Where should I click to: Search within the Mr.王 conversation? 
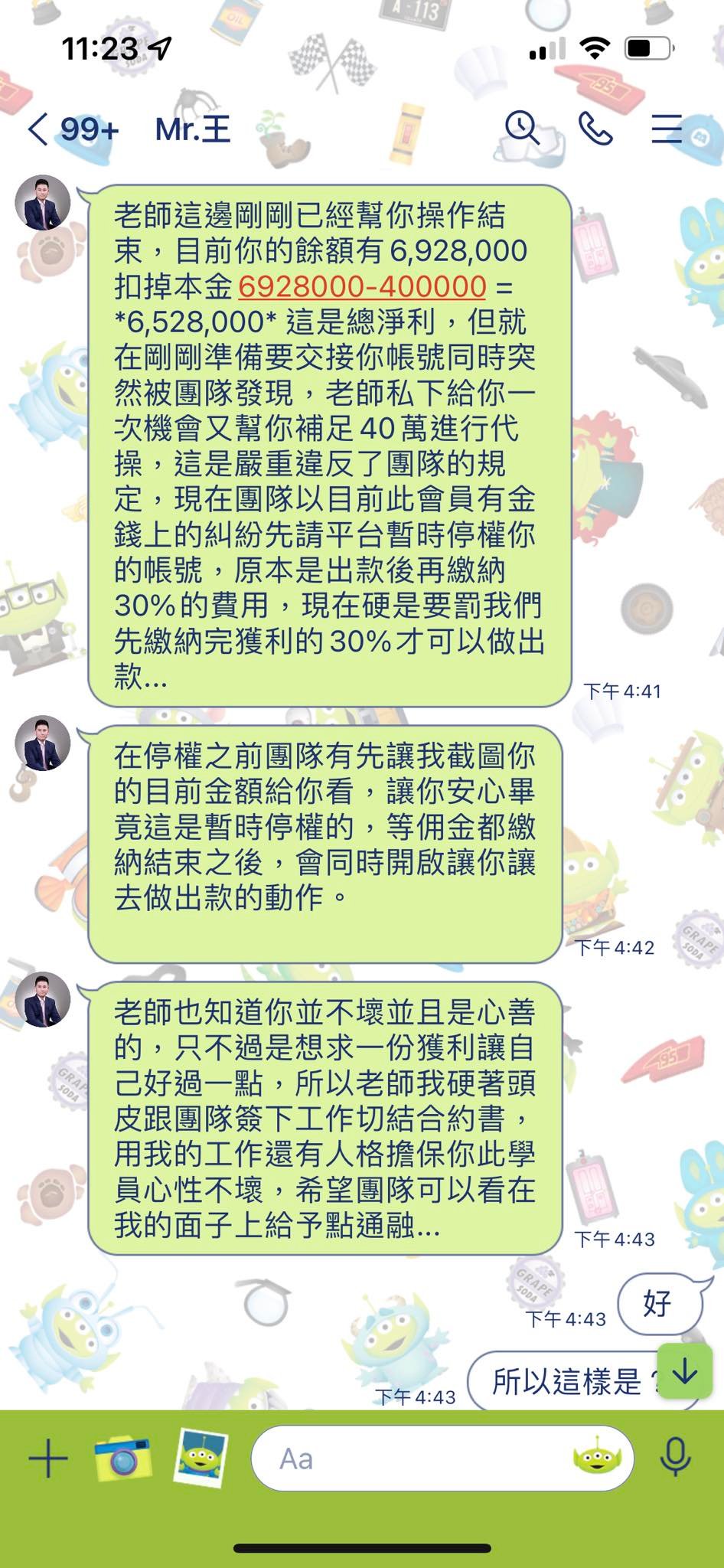523,128
